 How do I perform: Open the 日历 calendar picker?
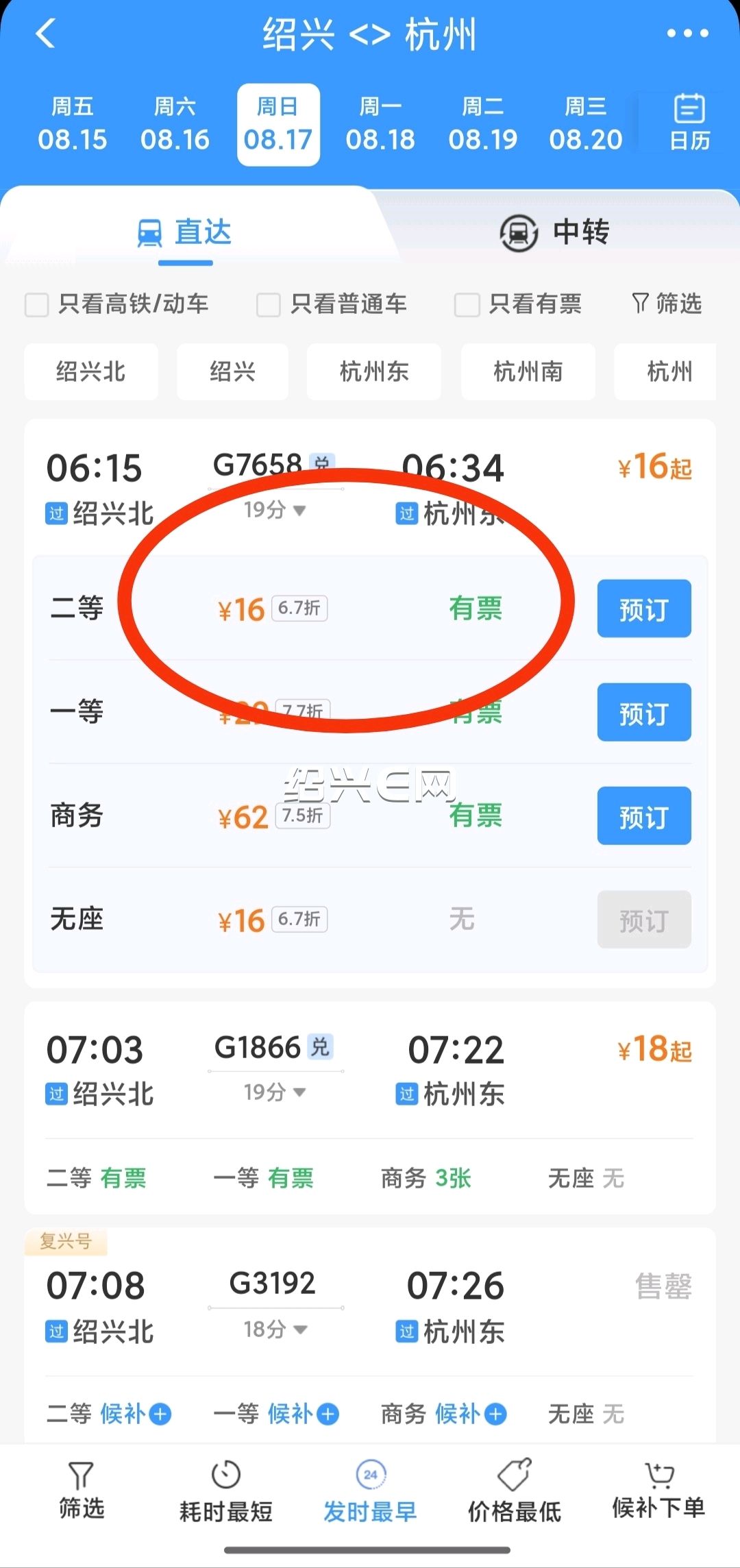click(x=689, y=123)
